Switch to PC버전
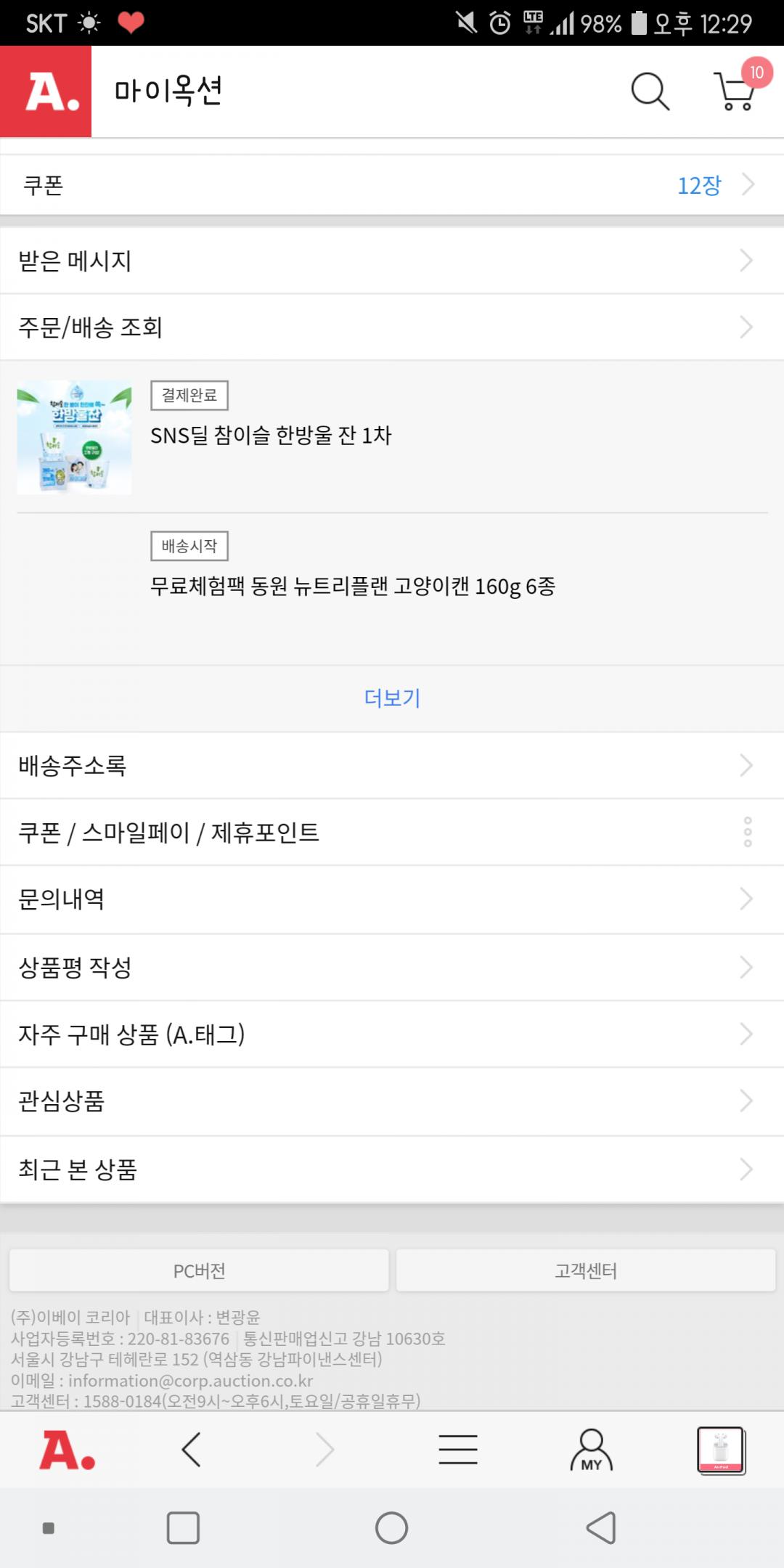This screenshot has width=784, height=1568. [199, 1270]
